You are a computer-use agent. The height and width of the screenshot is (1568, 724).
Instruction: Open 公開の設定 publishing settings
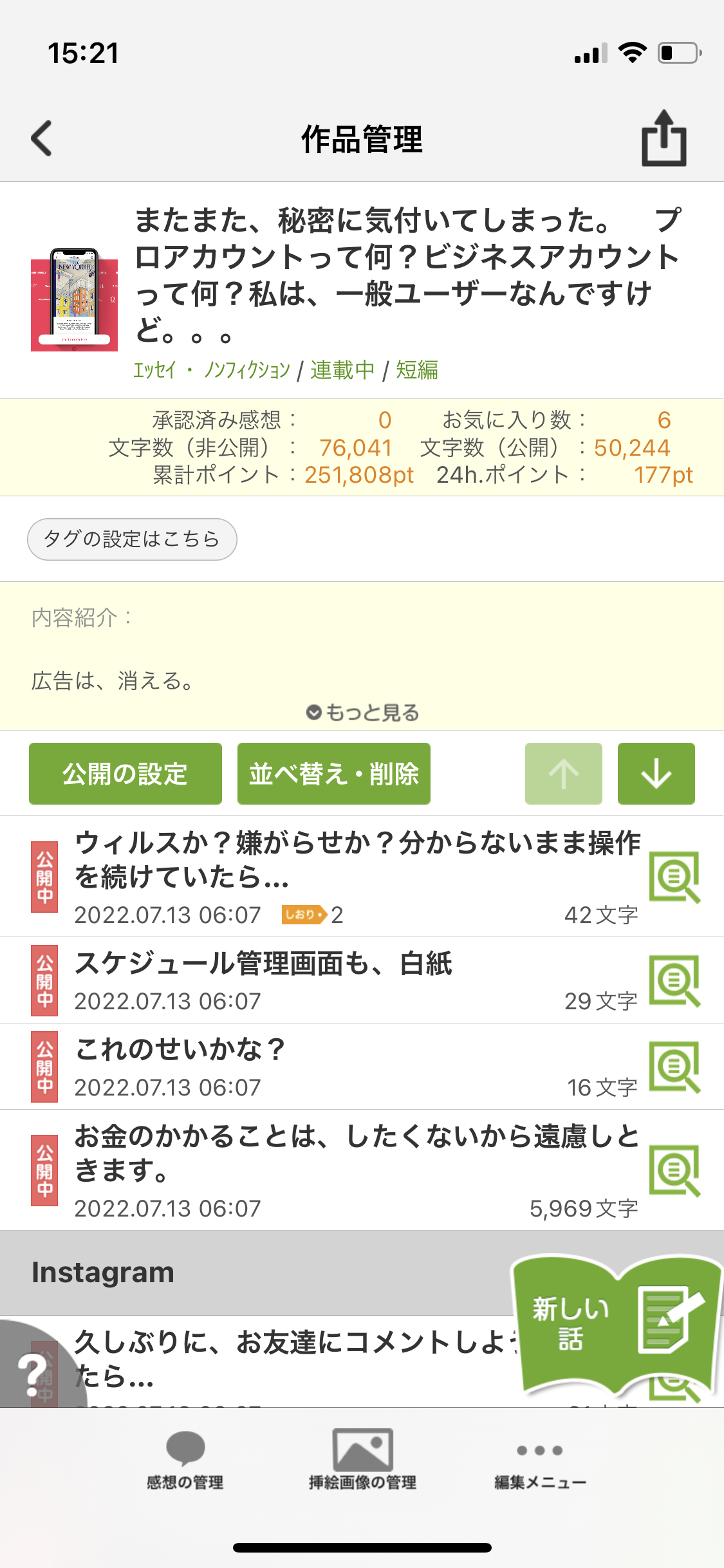click(125, 773)
